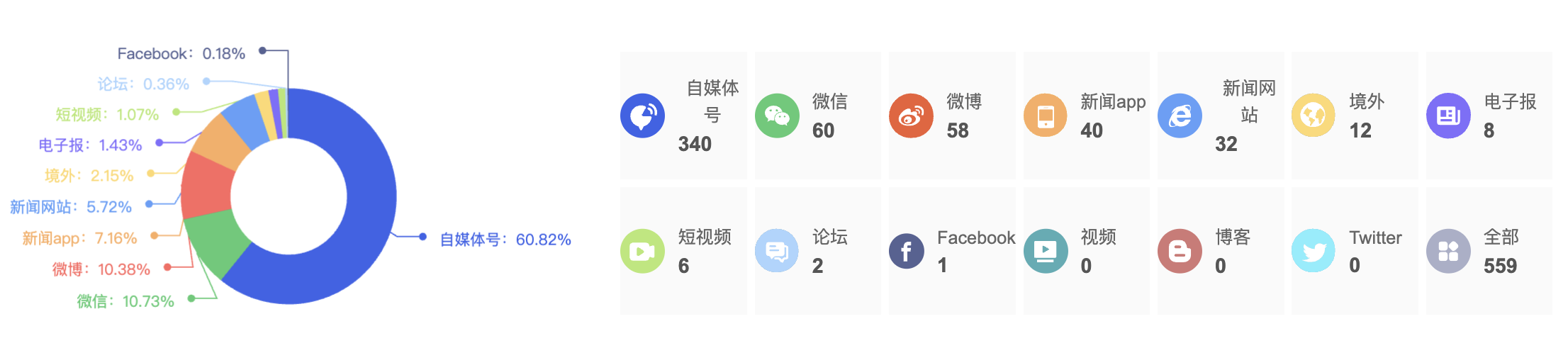Show 全部 sources card with 559

1489,251
